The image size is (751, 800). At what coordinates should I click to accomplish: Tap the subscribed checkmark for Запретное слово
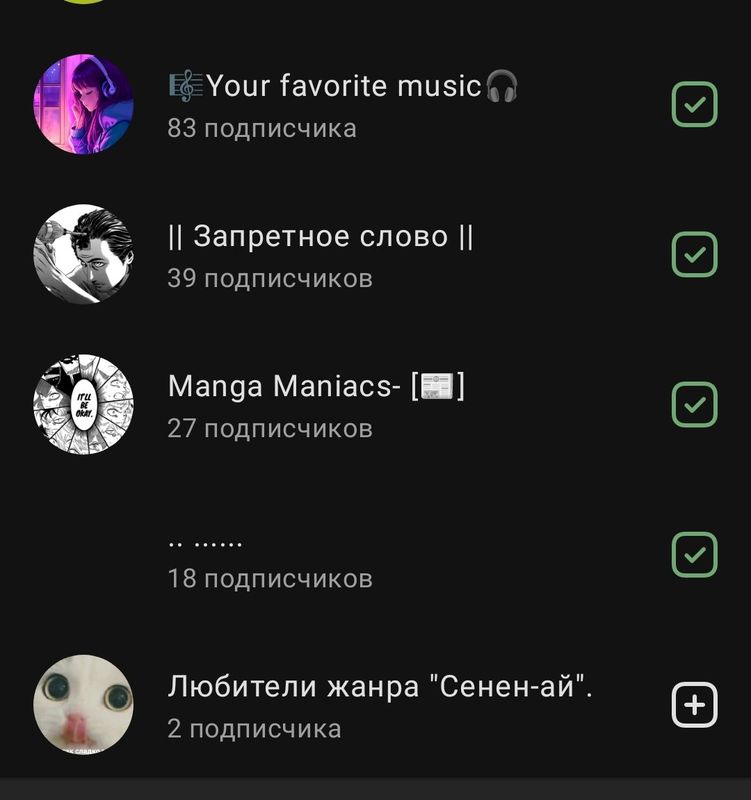(x=694, y=254)
